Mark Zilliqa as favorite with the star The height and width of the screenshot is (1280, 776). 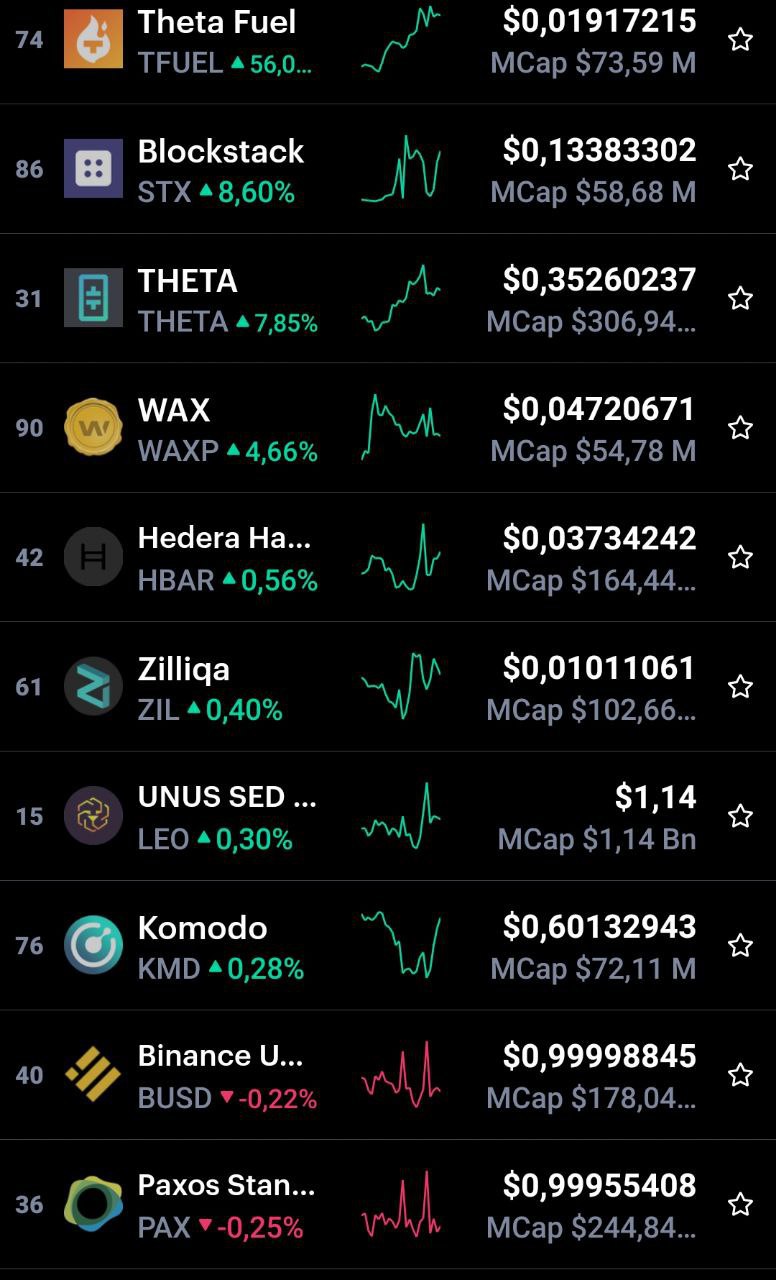[x=740, y=686]
